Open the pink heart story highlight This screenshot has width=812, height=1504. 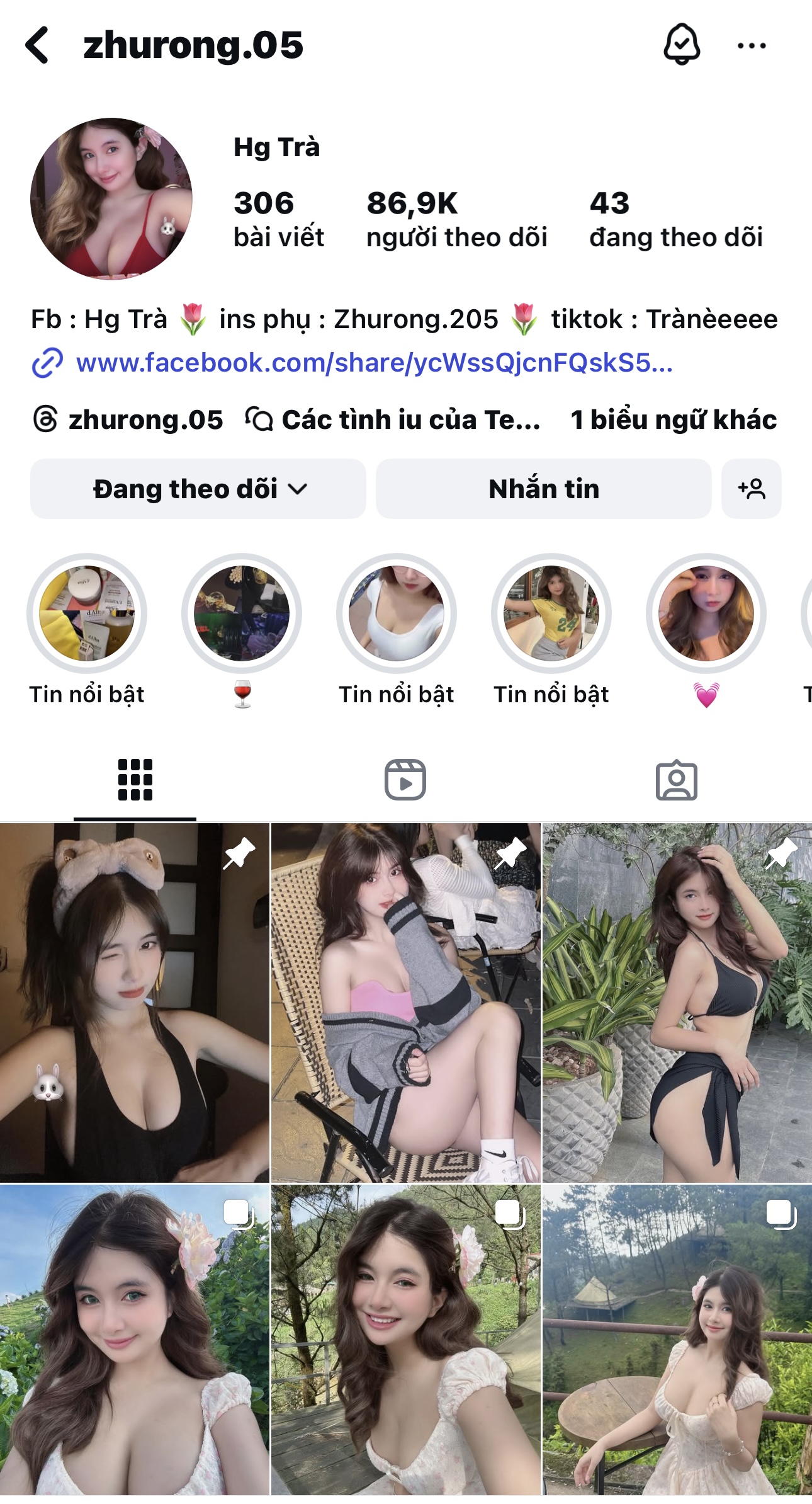706,614
